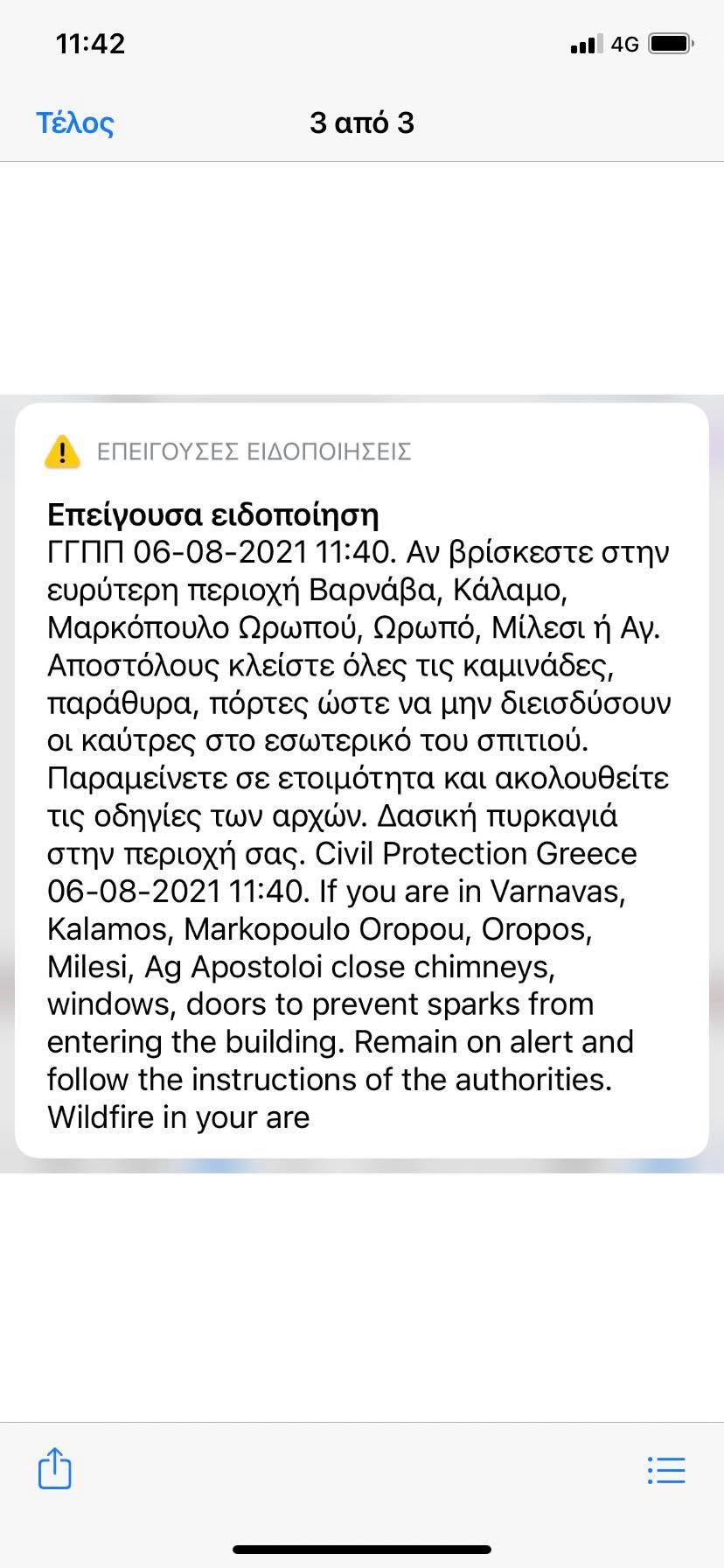Screen dimensions: 724x1568
Task: Open the list view icon
Action: click(666, 1470)
